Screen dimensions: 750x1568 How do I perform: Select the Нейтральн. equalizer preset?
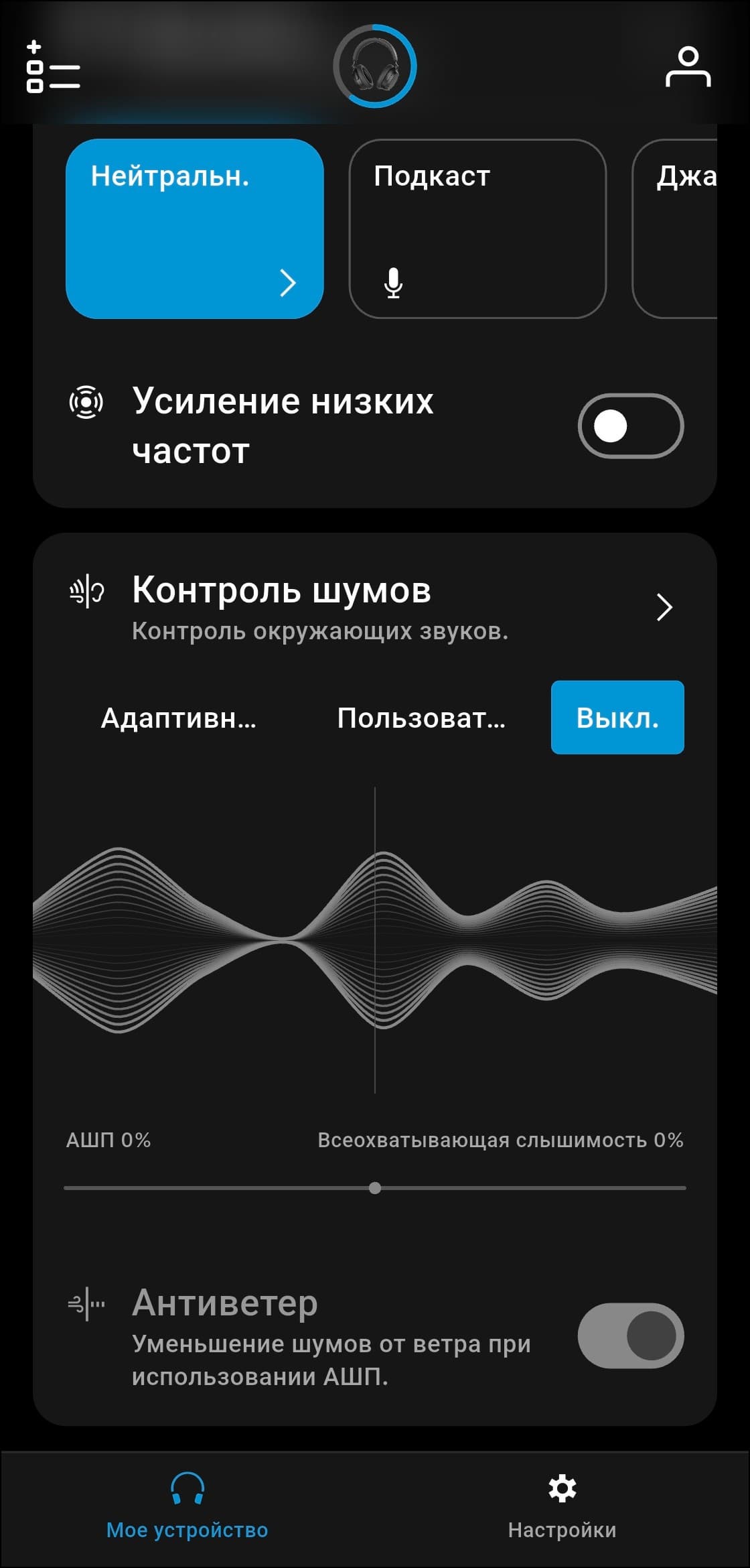pos(194,228)
